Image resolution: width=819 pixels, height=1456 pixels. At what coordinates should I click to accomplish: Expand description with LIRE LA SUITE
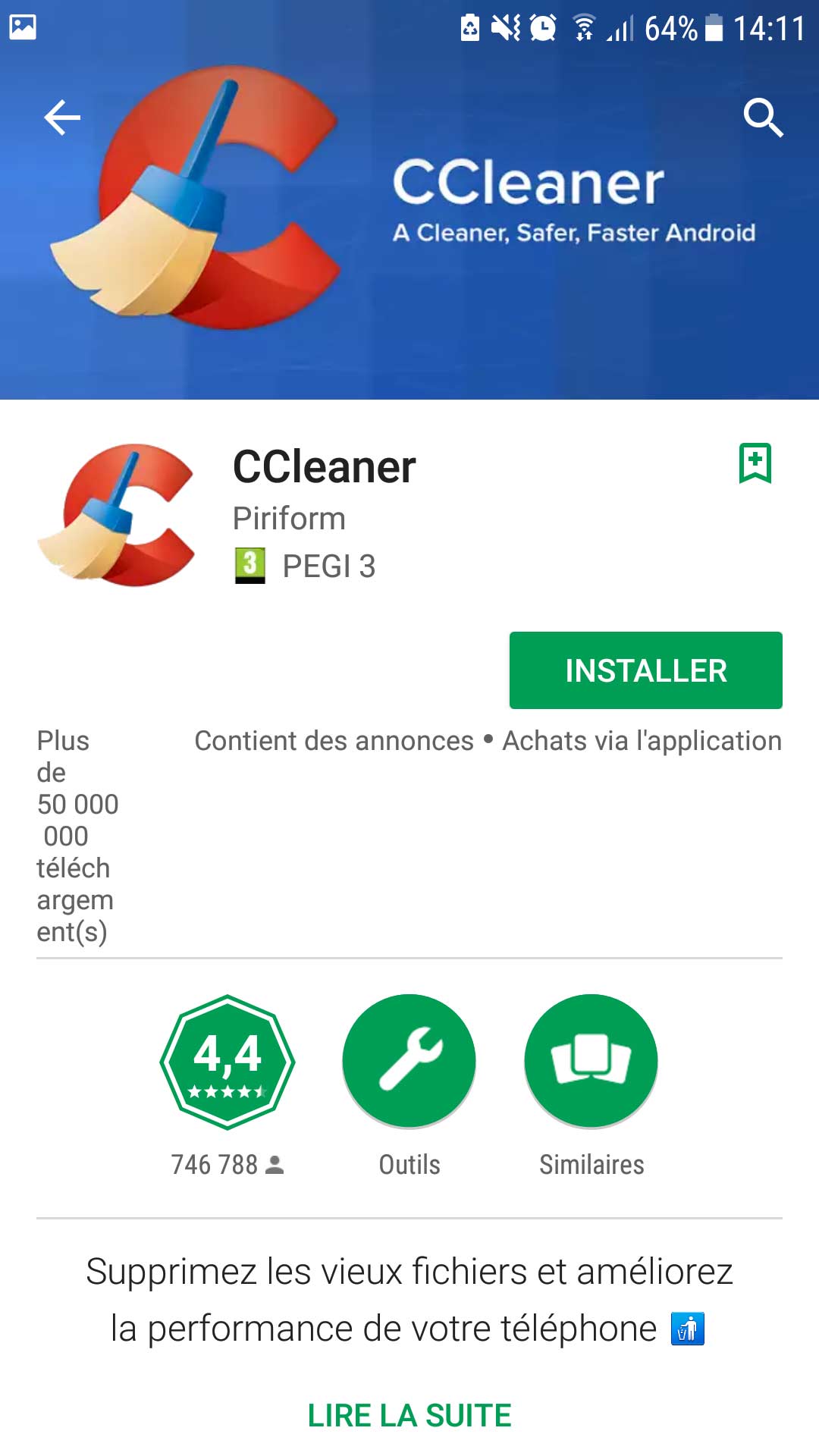tap(409, 1416)
